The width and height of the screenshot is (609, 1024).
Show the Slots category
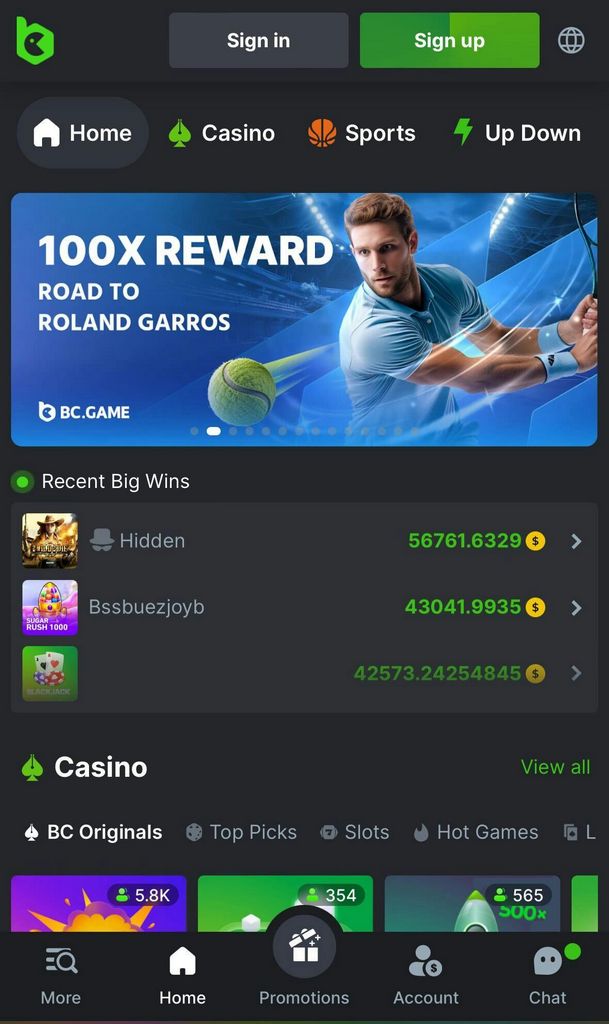(355, 832)
